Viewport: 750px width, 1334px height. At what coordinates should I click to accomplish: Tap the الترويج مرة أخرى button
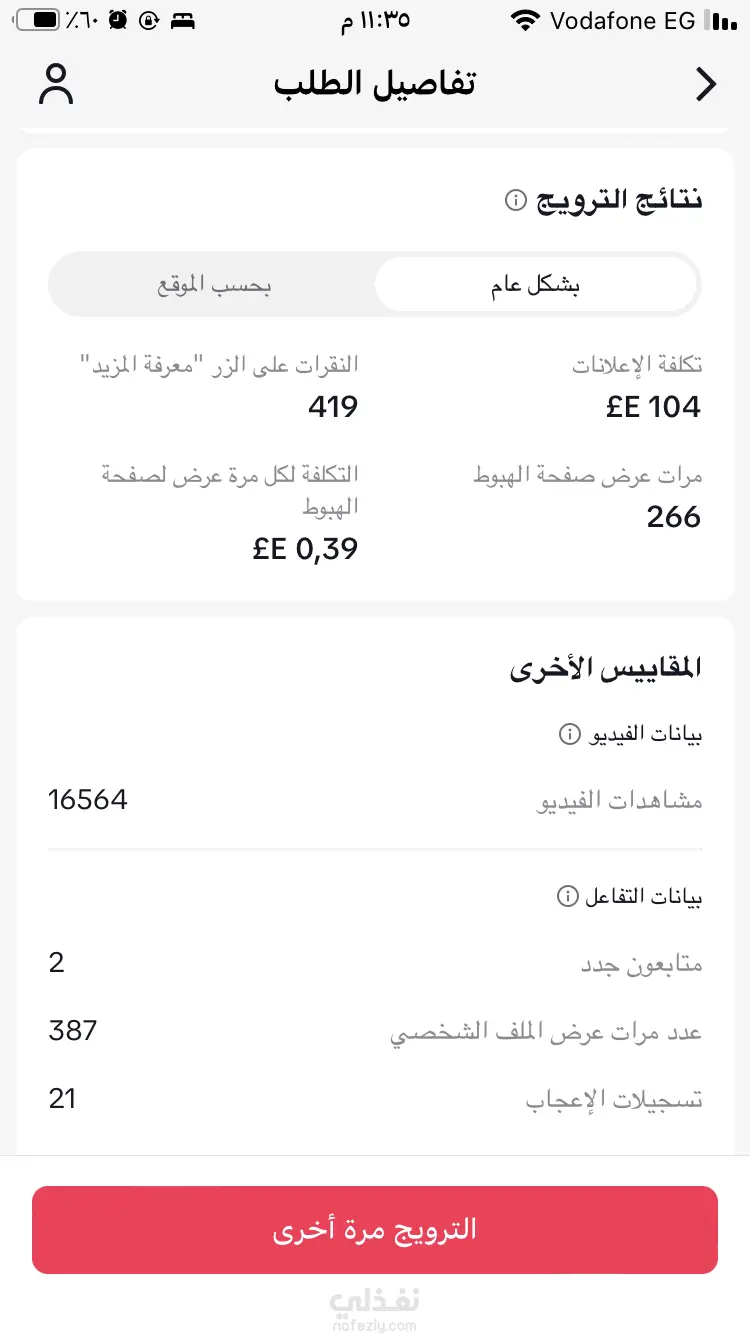click(375, 1229)
